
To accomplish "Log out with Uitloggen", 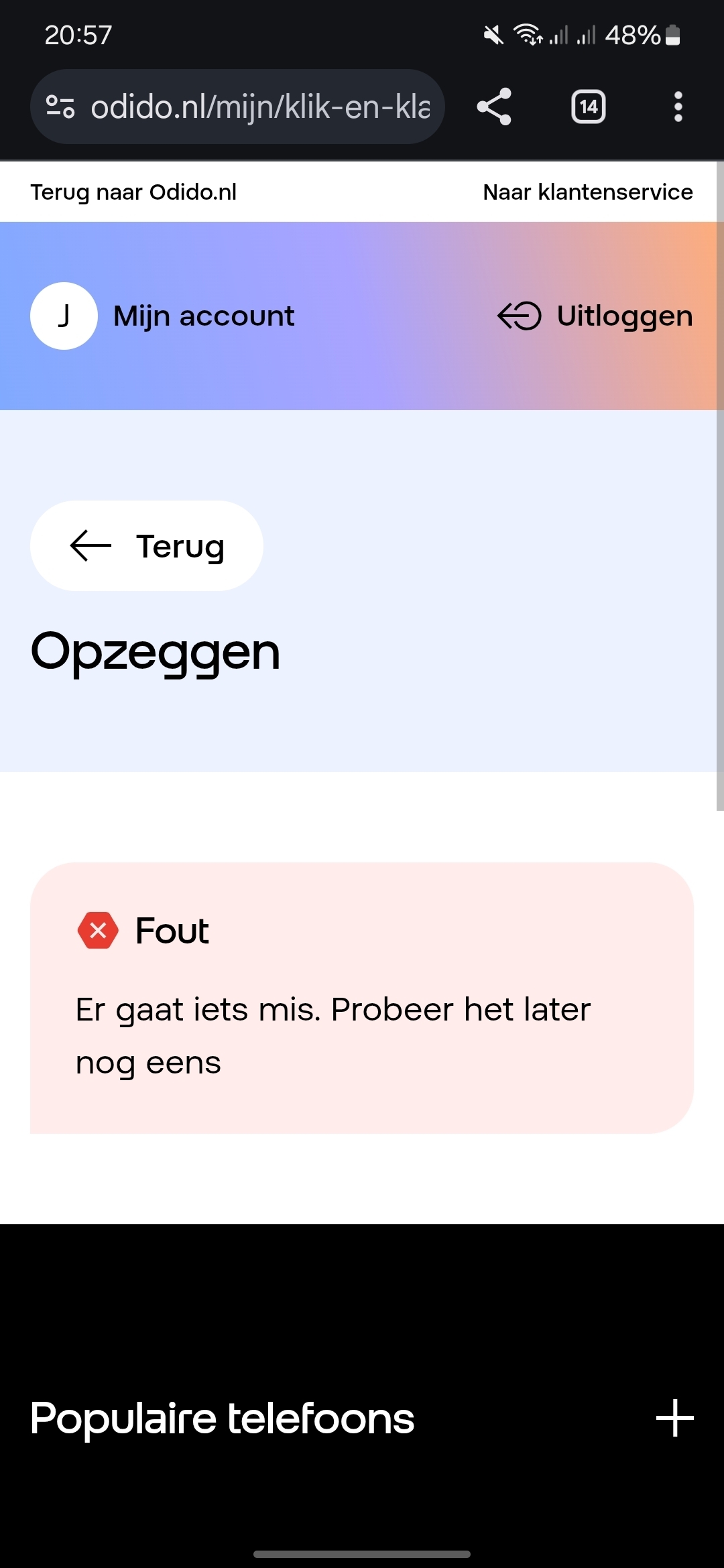I will point(595,316).
